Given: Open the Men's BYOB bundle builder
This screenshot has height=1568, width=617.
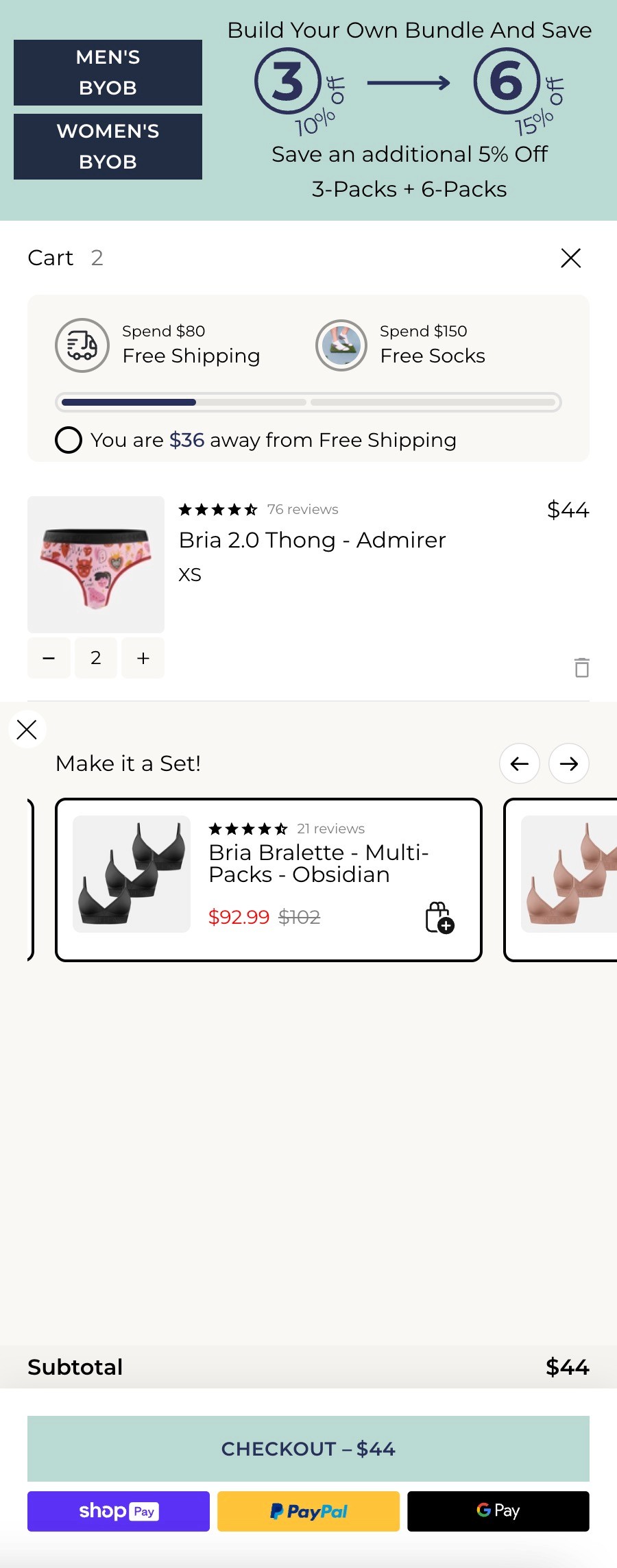Looking at the screenshot, I should pyautogui.click(x=108, y=73).
